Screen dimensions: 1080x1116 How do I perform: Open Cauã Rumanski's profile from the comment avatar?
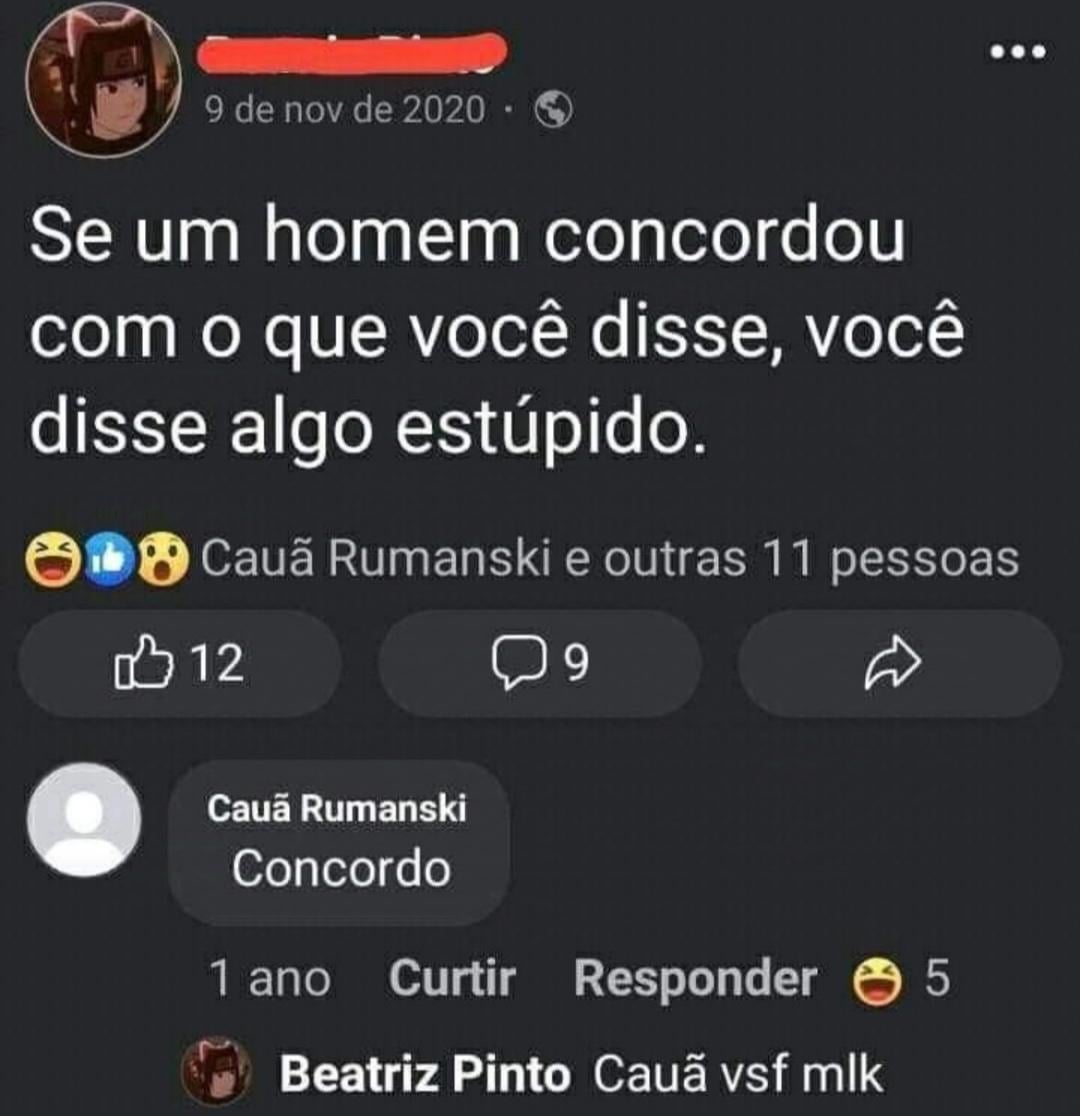tap(84, 820)
